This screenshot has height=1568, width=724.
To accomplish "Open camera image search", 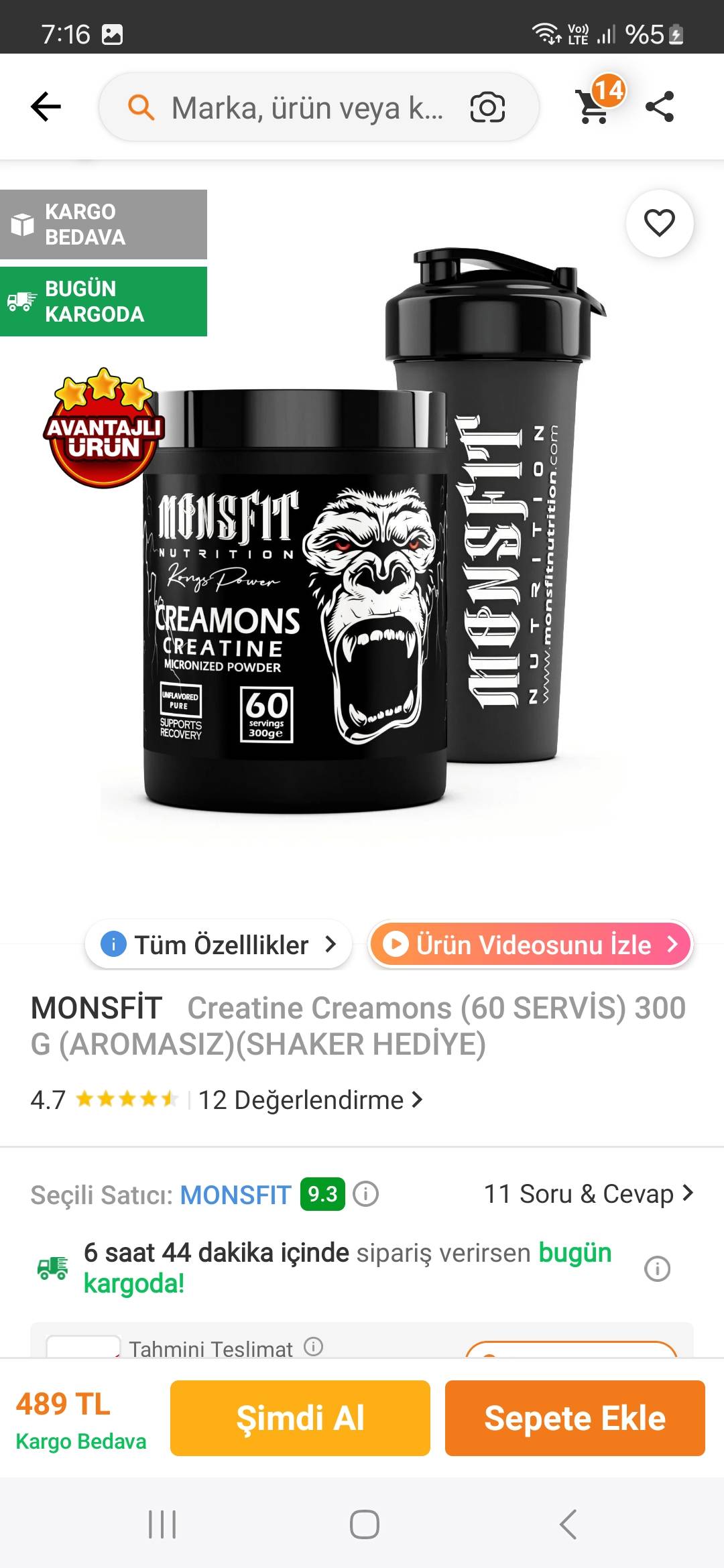I will coord(487,107).
